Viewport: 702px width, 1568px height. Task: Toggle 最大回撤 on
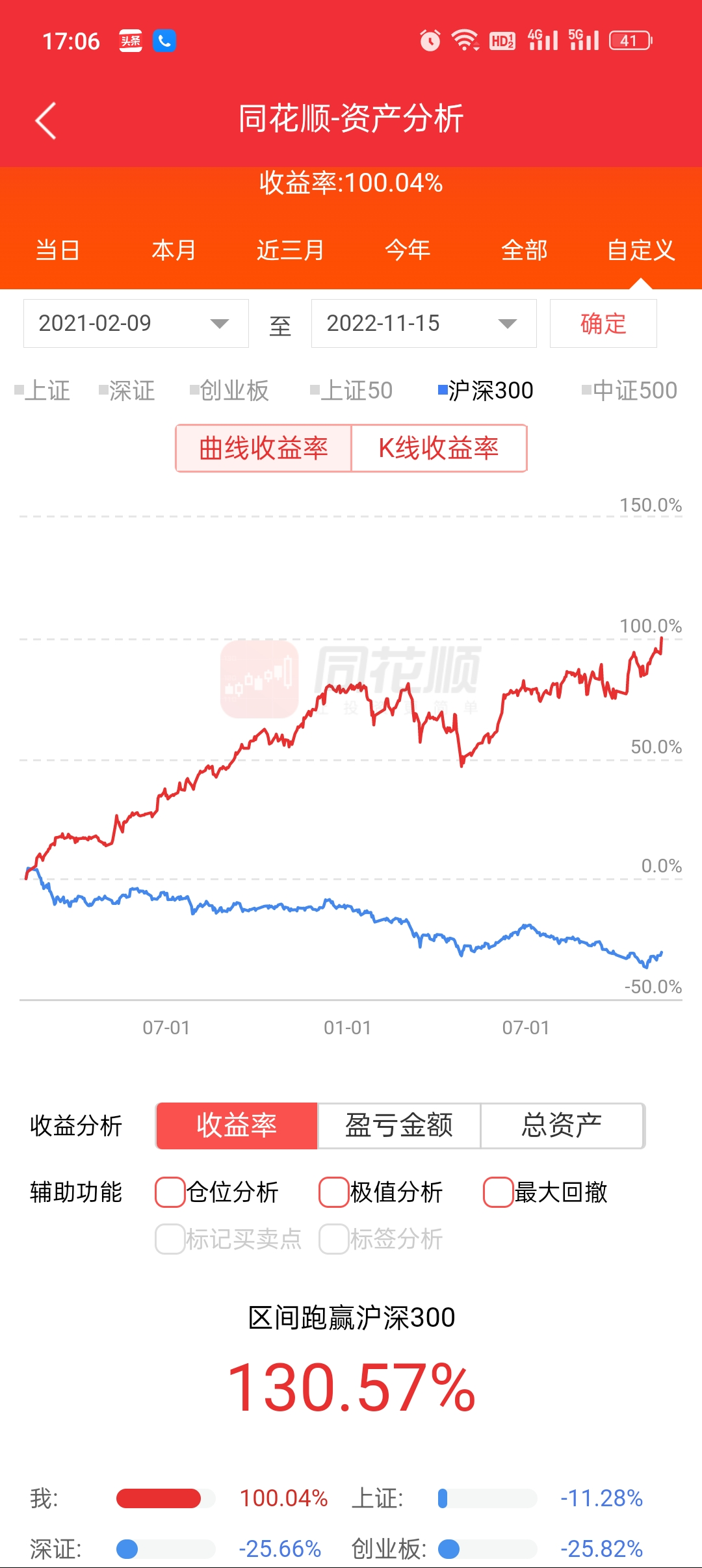click(499, 1192)
